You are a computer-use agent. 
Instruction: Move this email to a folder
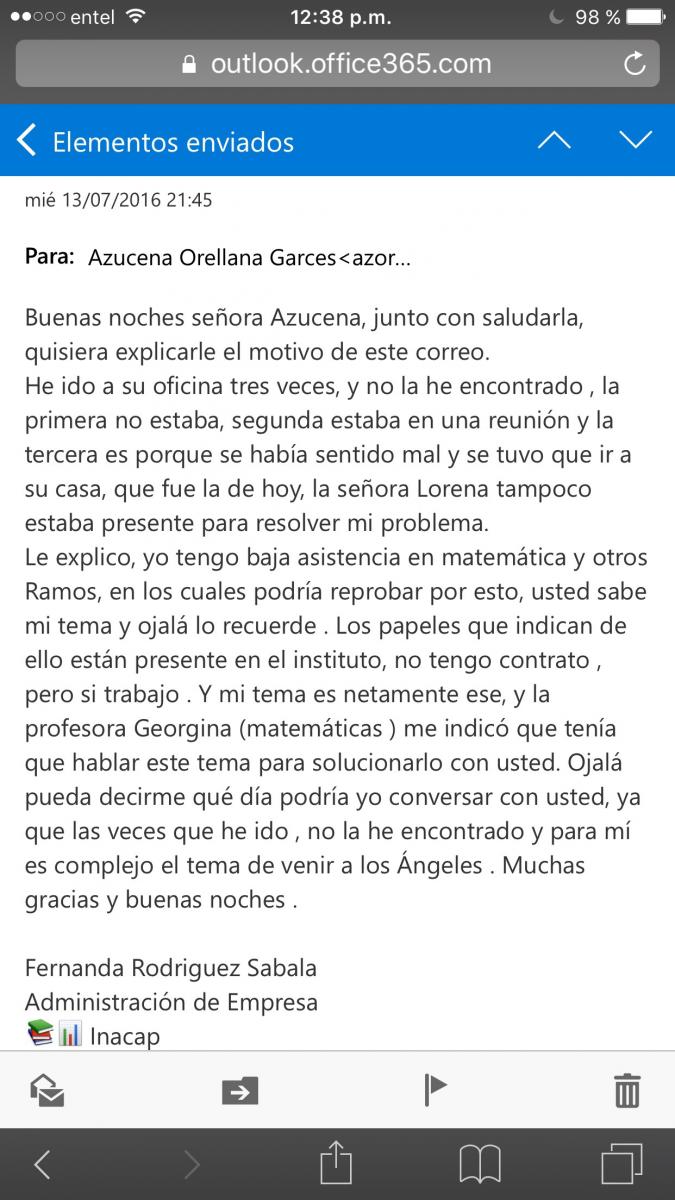[240, 1090]
